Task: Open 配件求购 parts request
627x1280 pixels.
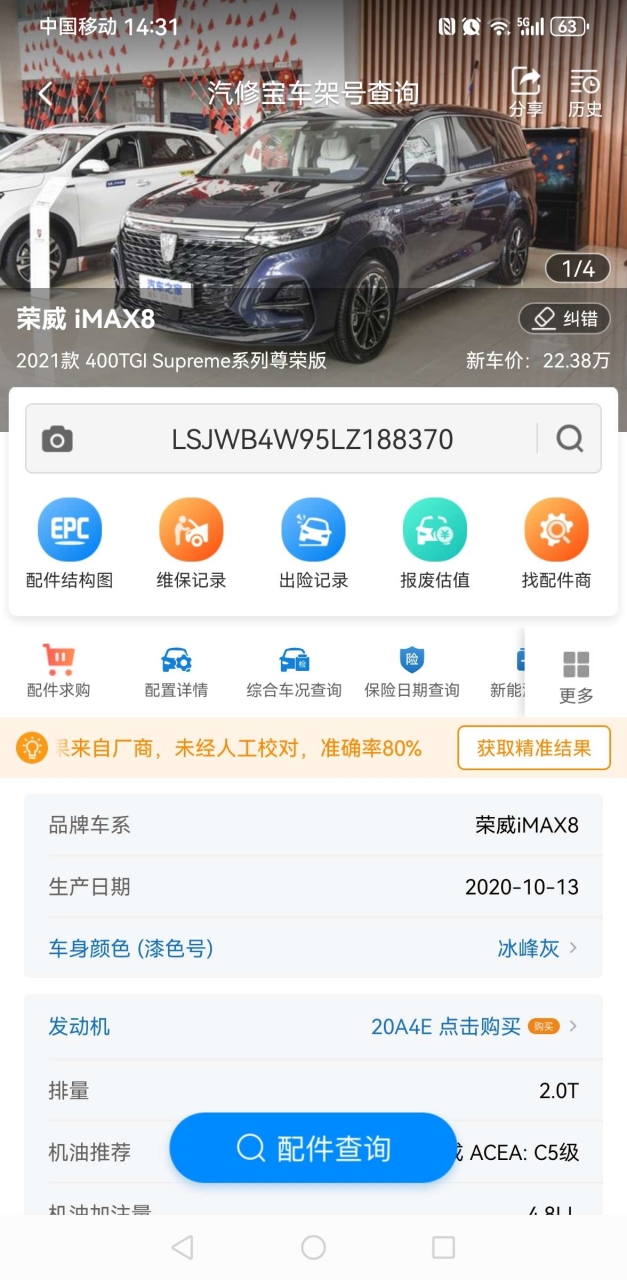Action: point(58,671)
